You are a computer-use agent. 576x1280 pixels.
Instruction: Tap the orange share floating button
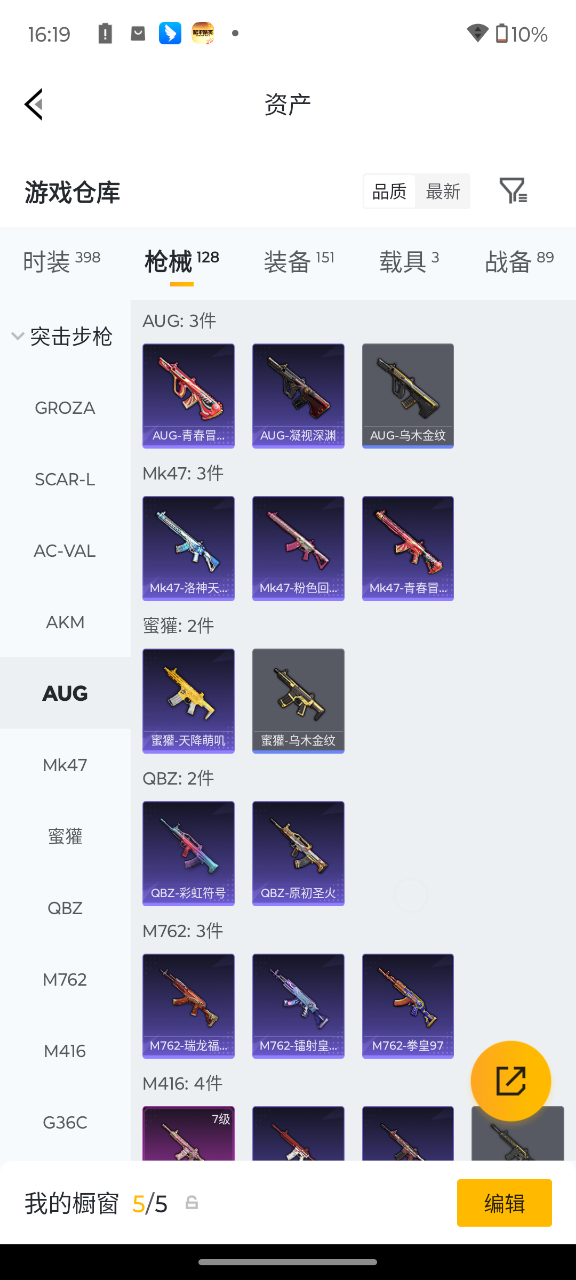point(511,1081)
